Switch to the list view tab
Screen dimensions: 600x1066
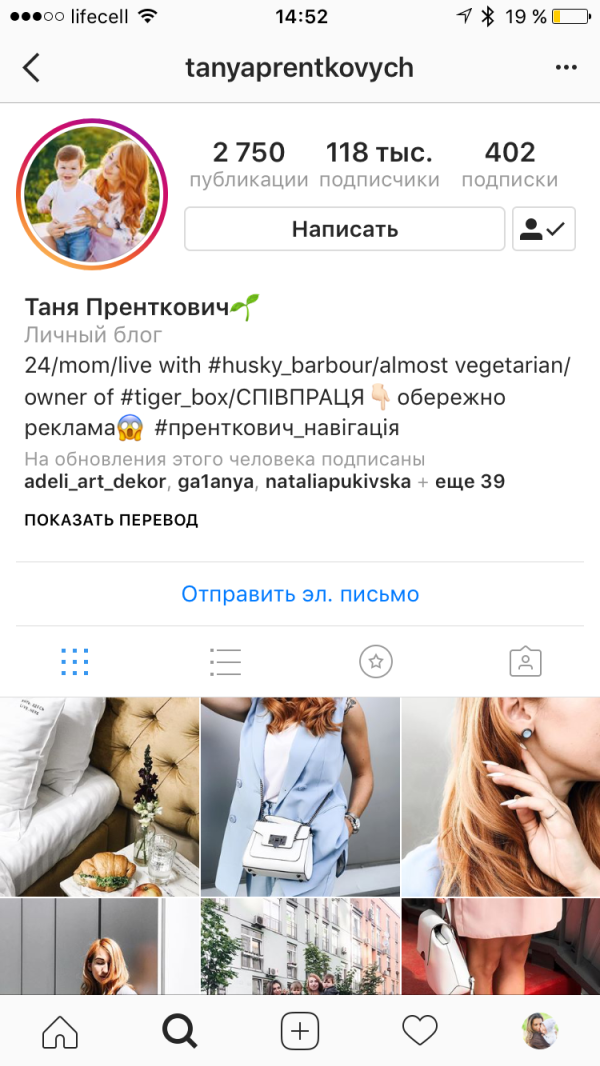(x=225, y=661)
